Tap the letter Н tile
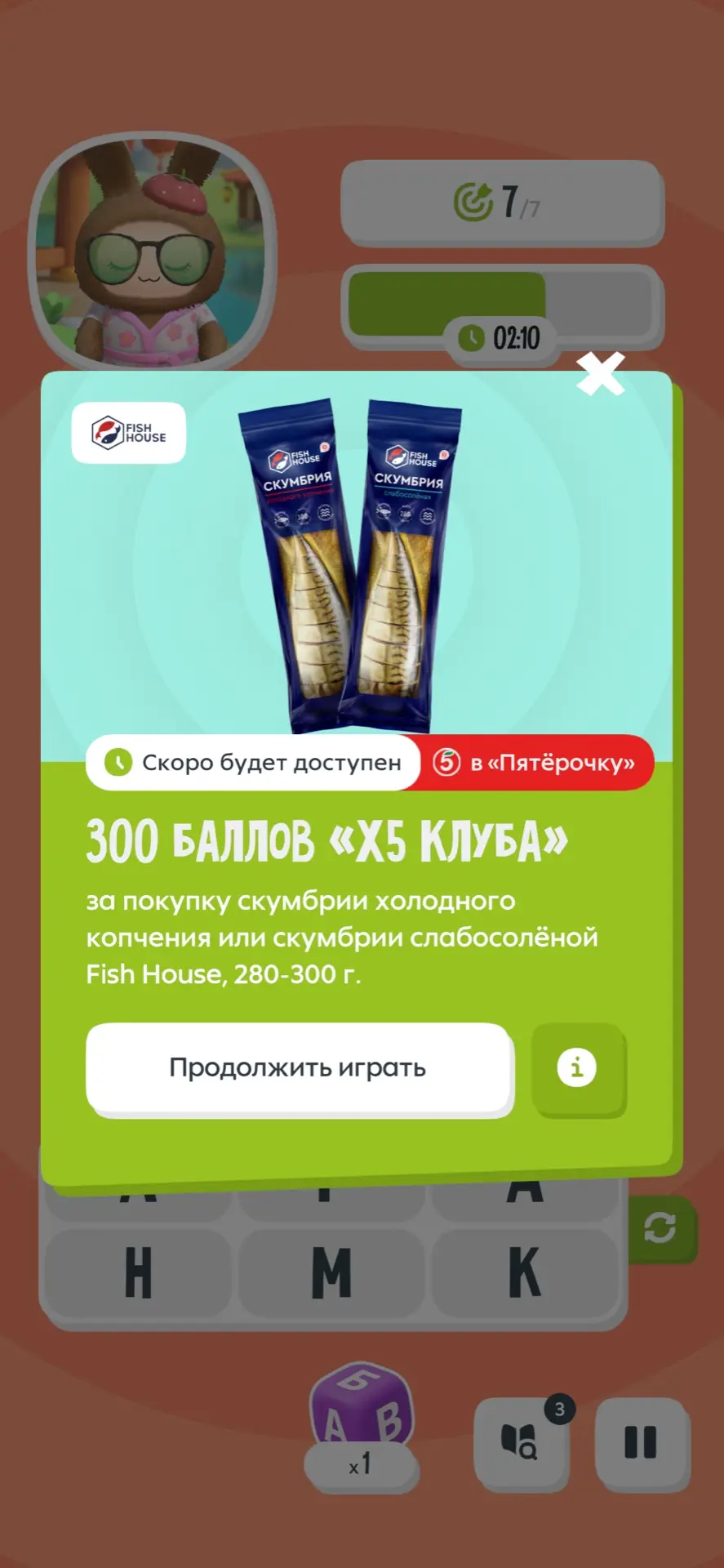This screenshot has height=1568, width=724. click(138, 1272)
